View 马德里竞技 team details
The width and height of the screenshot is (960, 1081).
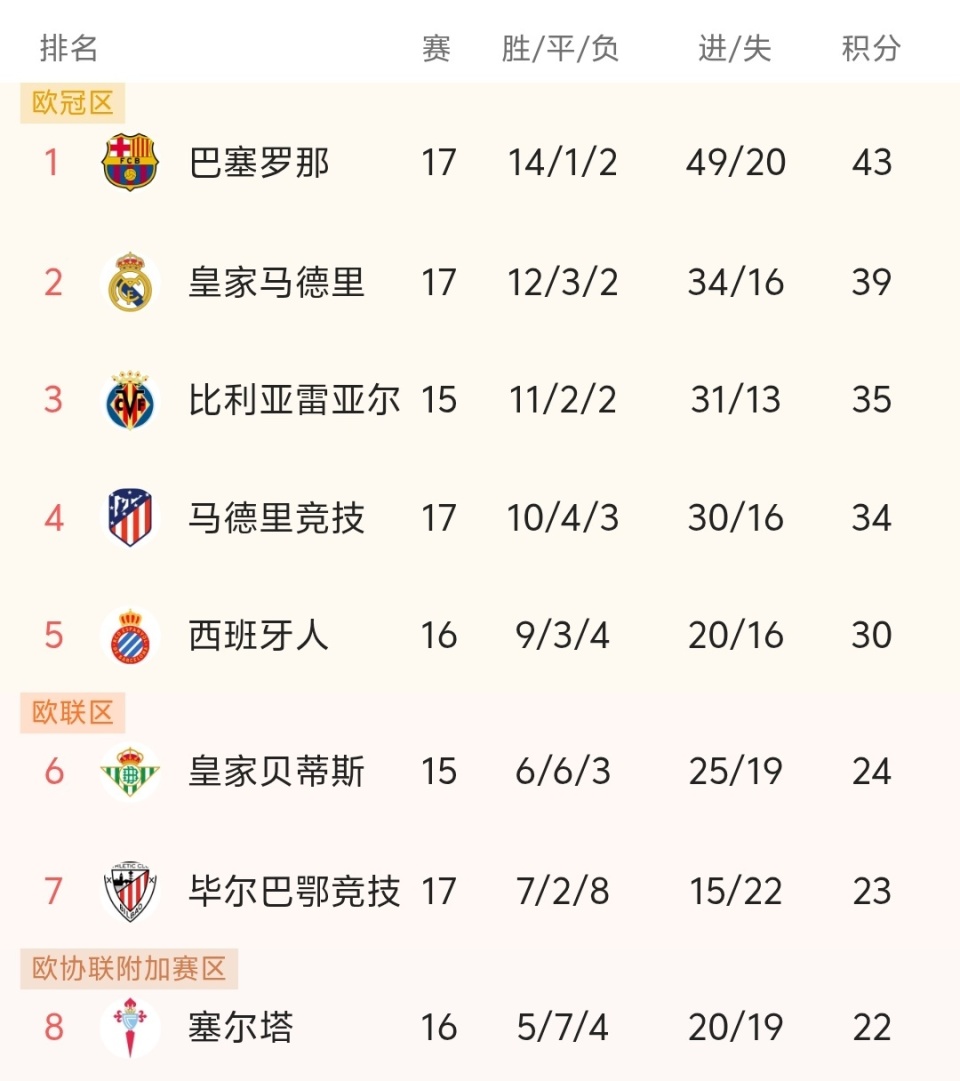pyautogui.click(x=276, y=518)
